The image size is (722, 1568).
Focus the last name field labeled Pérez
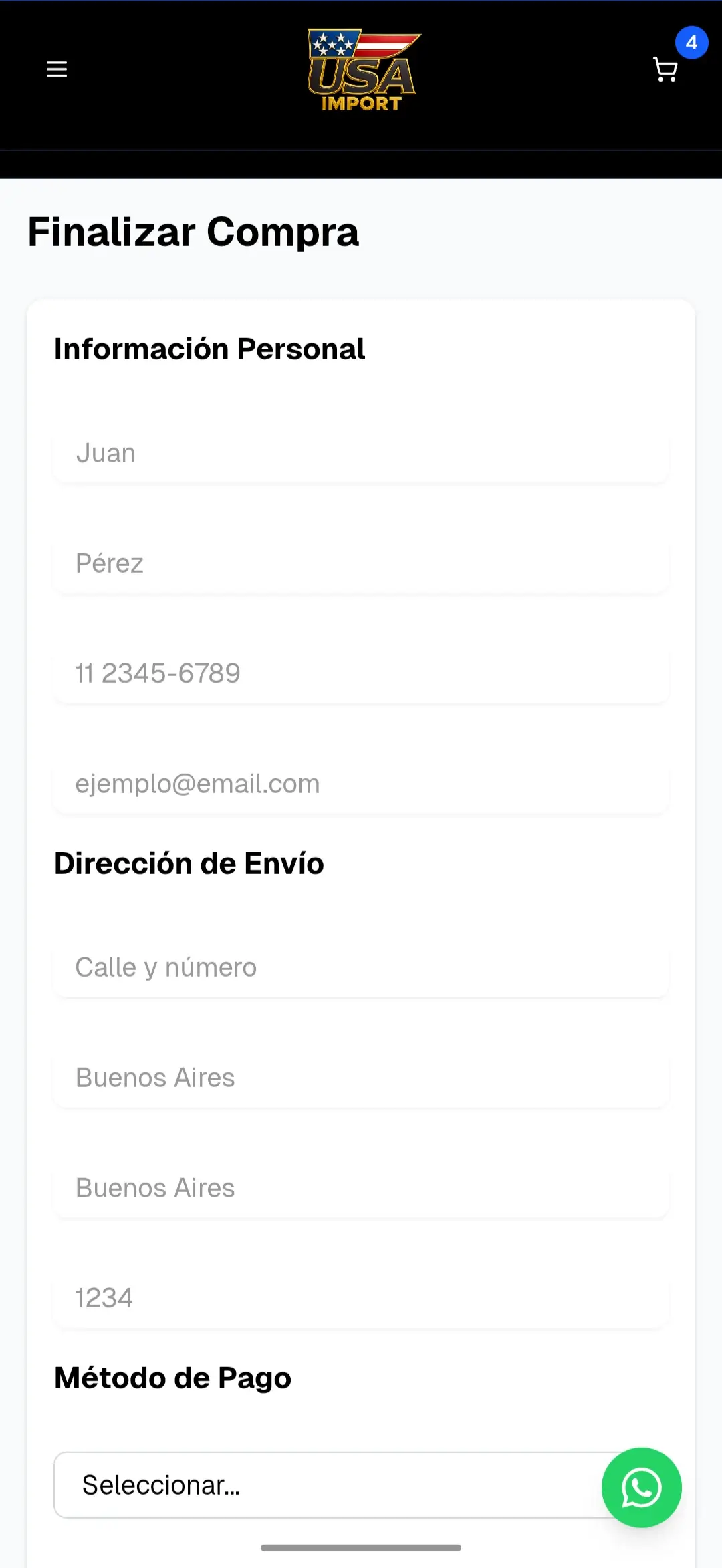(361, 564)
